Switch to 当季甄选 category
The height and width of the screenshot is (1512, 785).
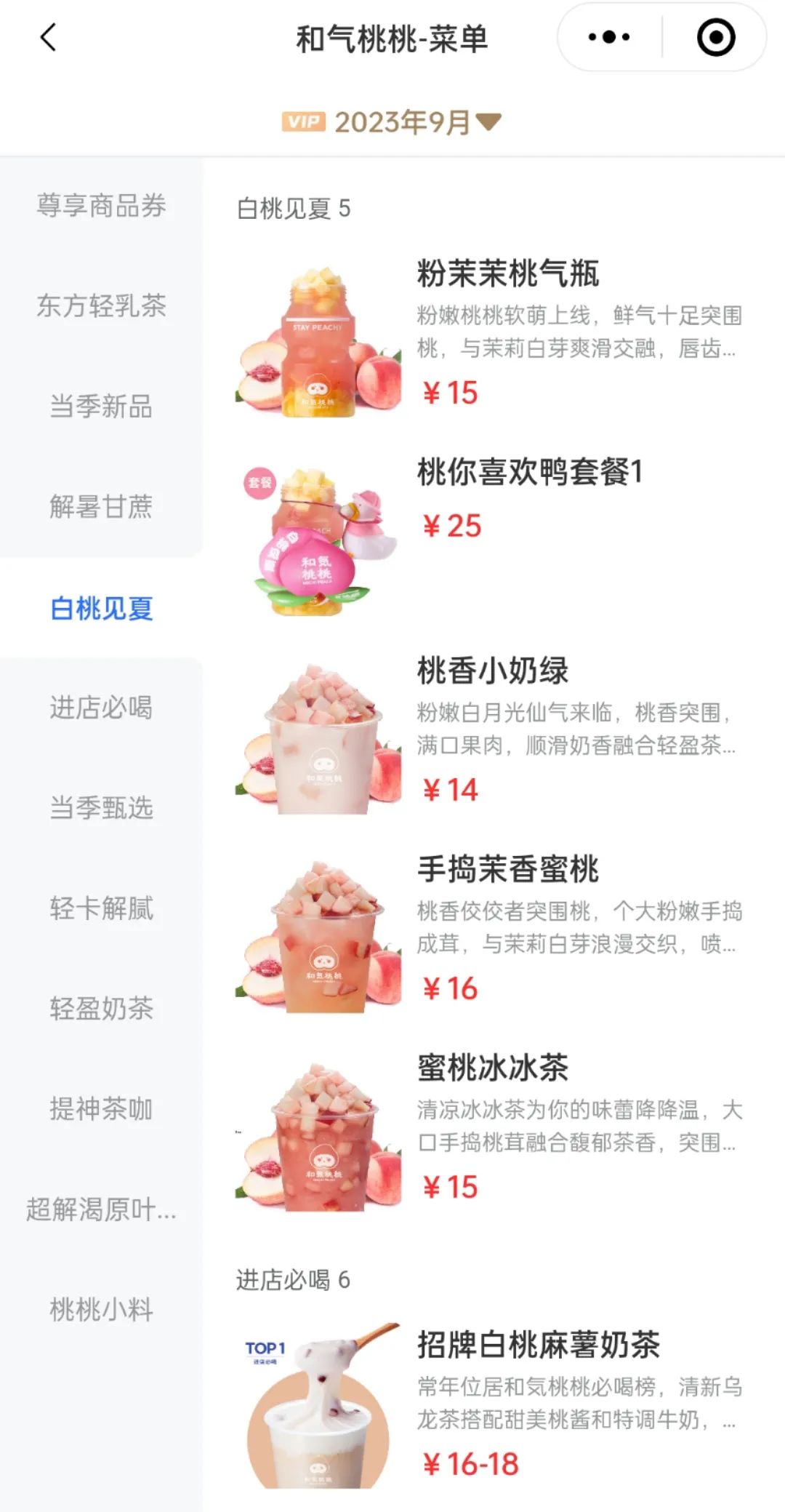coord(102,808)
